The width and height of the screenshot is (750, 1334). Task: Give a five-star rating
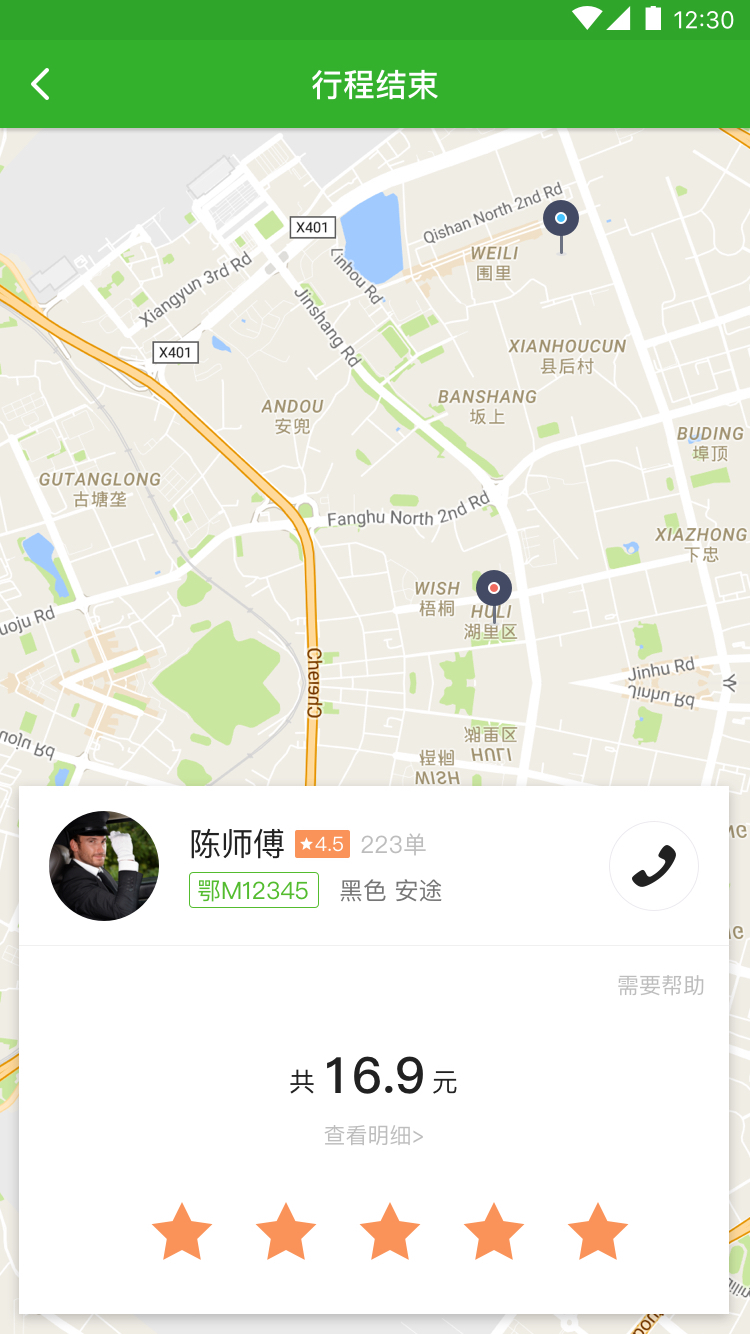(598, 1232)
